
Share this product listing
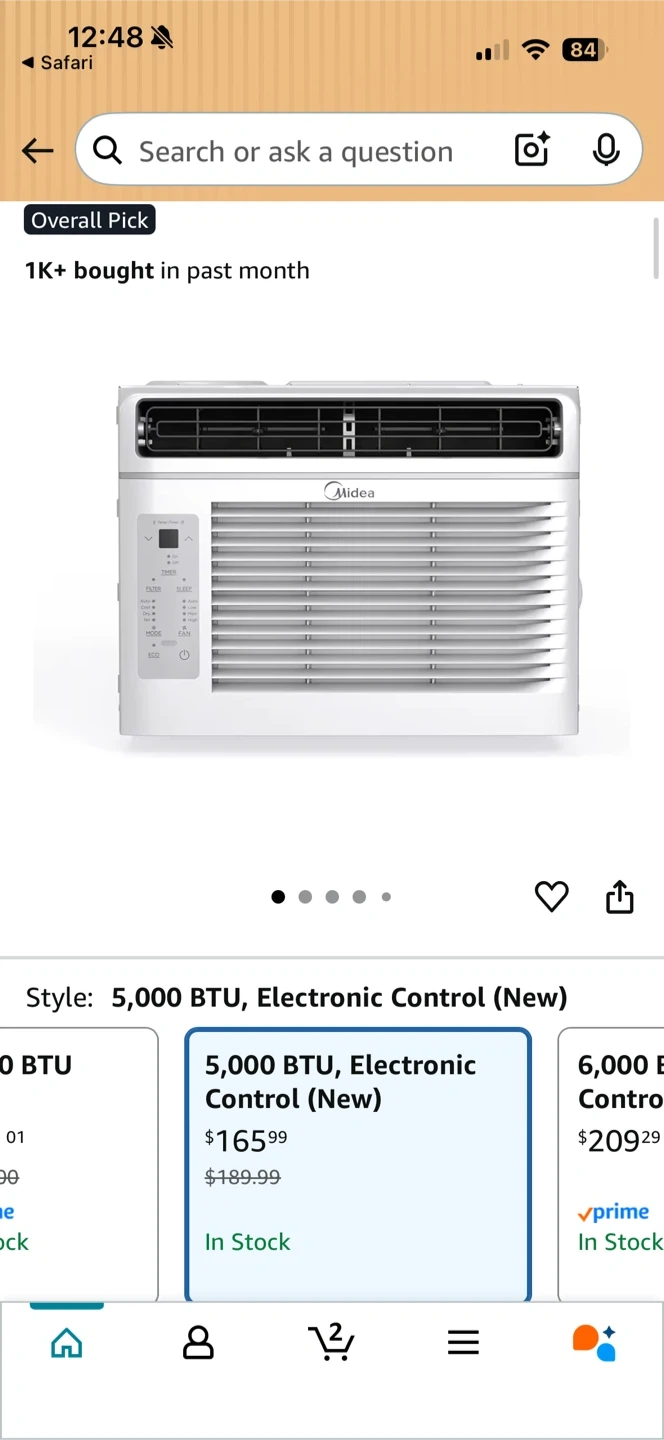[x=620, y=897]
